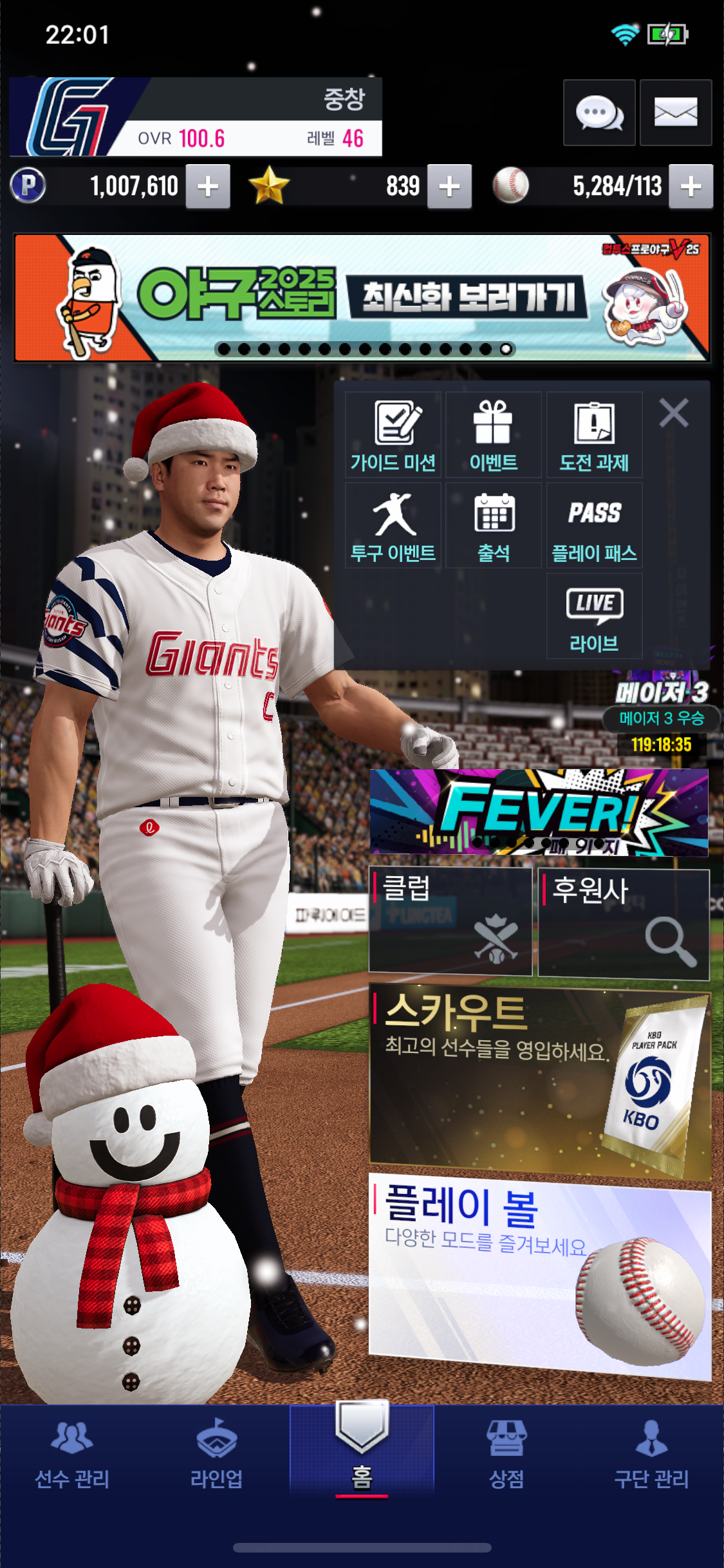Open 투구 이벤트

pyautogui.click(x=393, y=525)
